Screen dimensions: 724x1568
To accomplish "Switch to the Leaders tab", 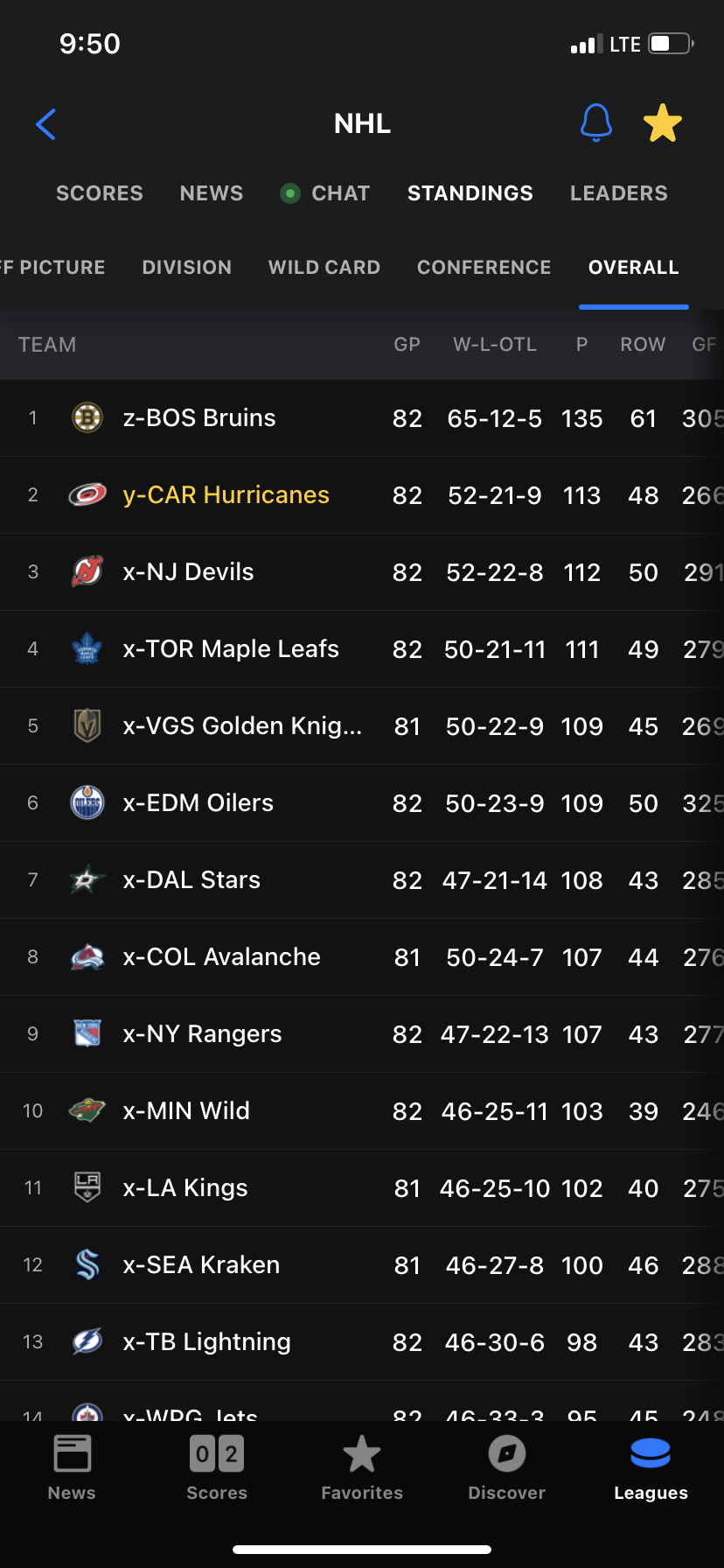I will click(619, 193).
